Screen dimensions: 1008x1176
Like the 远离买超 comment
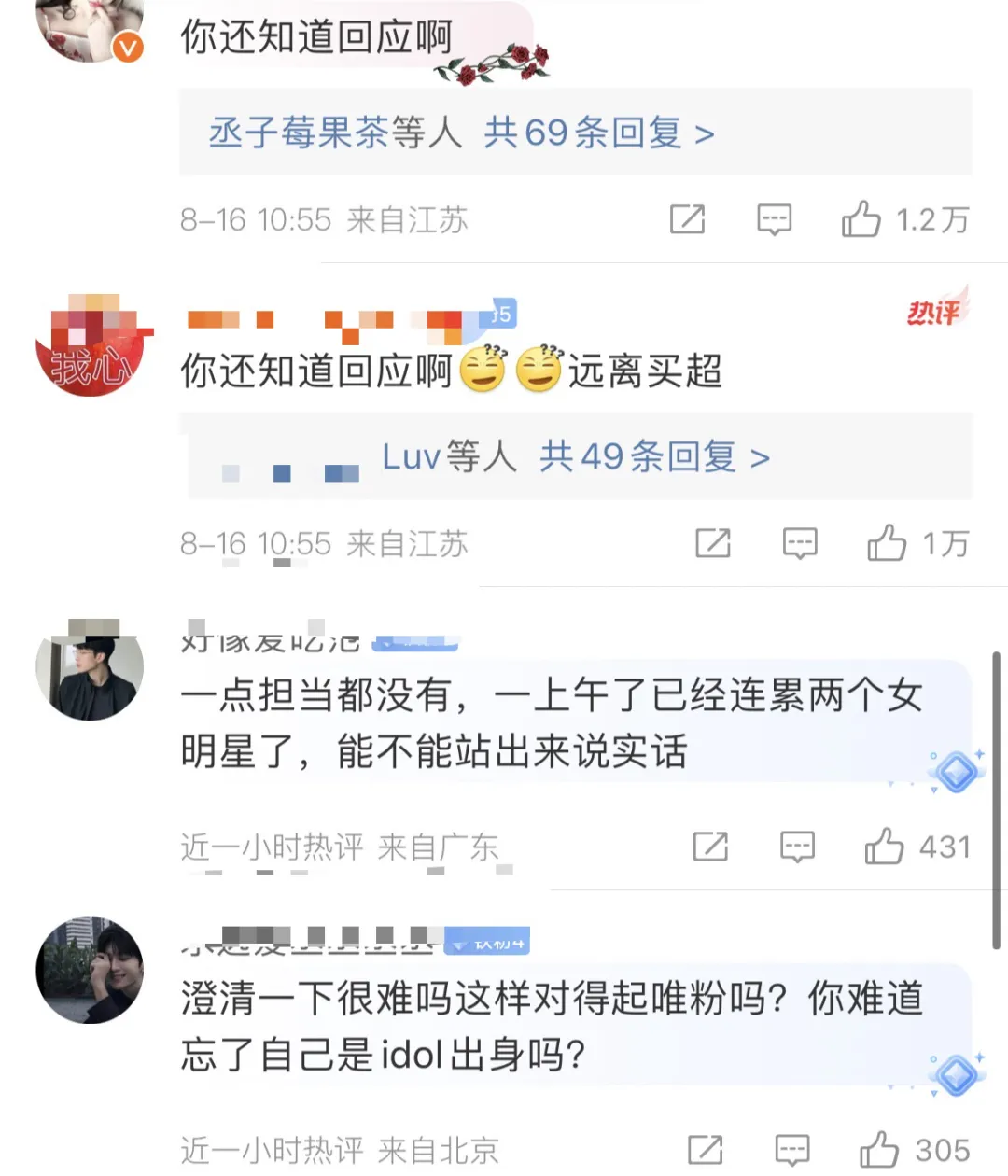887,543
